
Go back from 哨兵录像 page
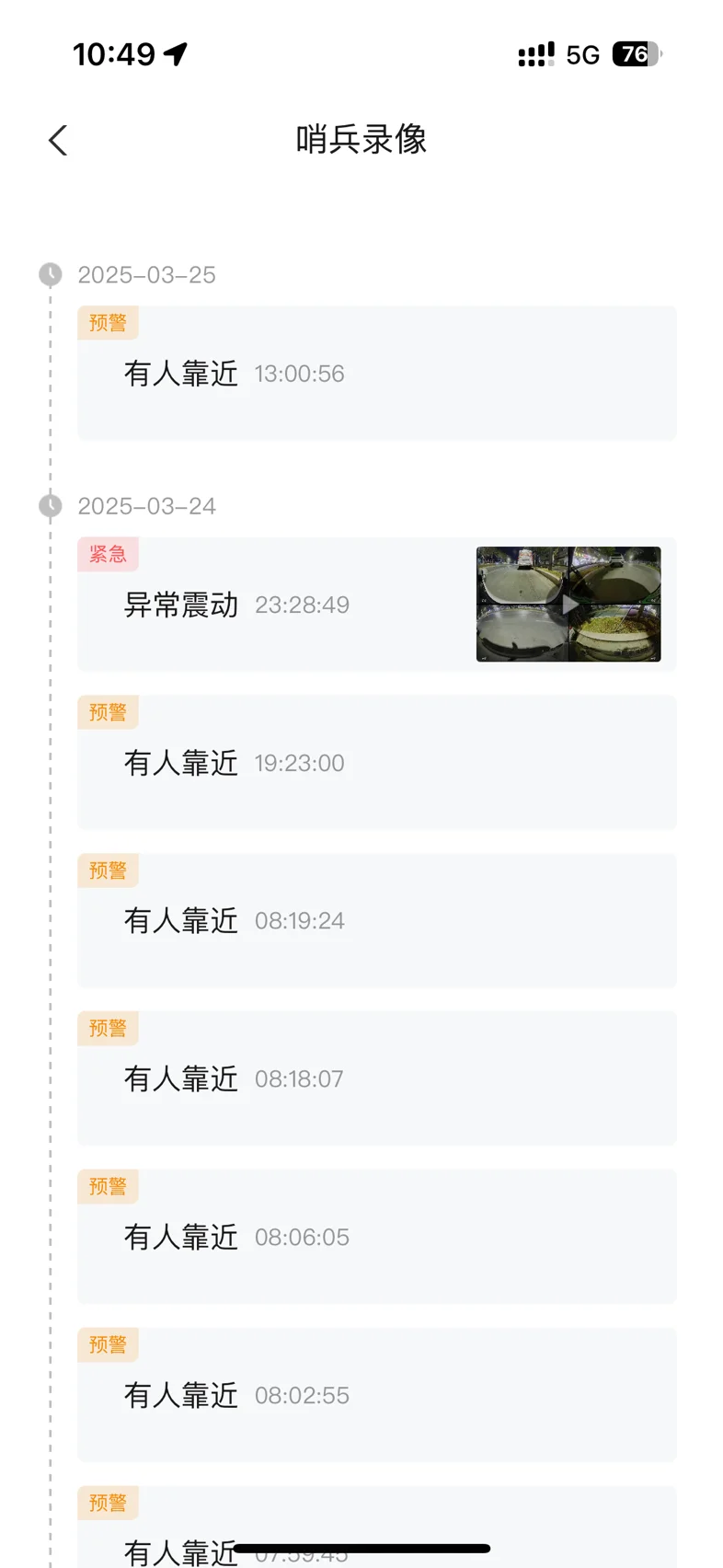[x=58, y=141]
